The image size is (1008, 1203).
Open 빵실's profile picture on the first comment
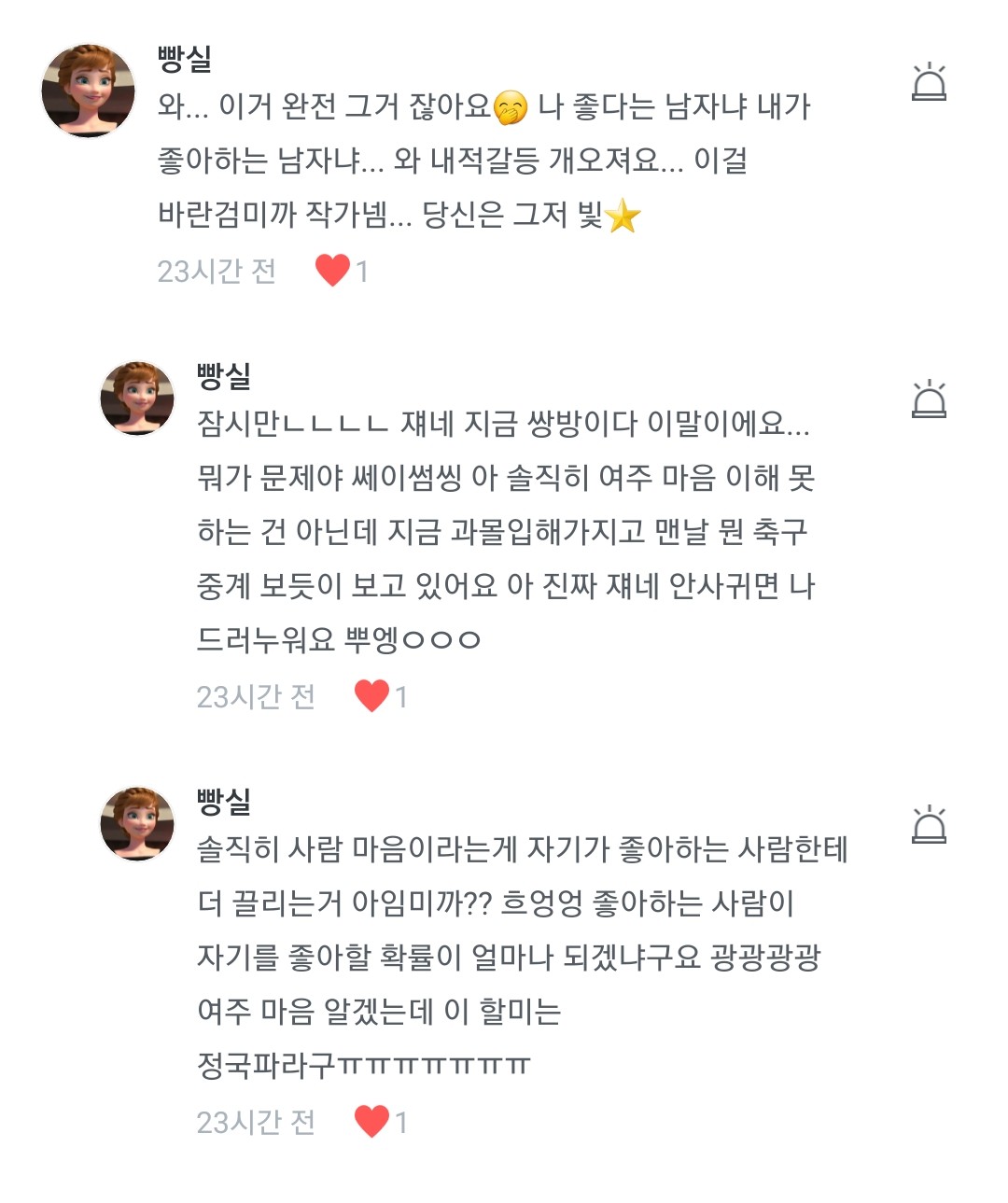tap(89, 91)
